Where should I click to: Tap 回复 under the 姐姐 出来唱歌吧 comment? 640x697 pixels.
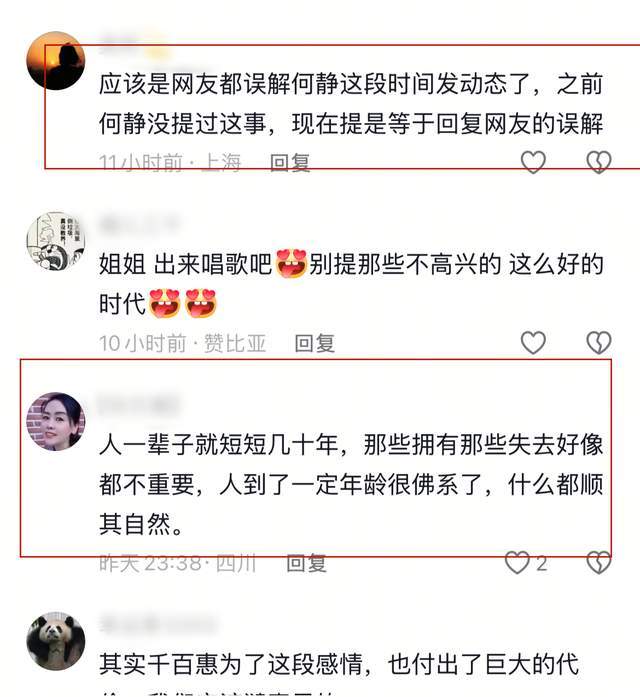click(314, 343)
